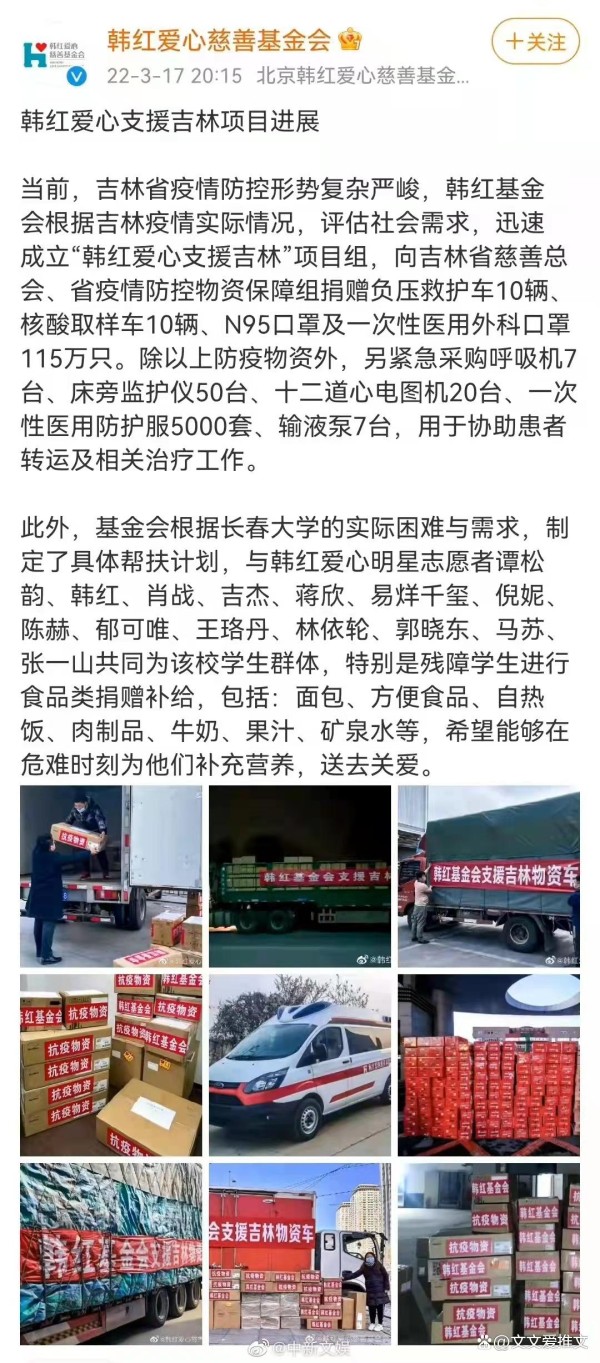Open photo of person standing beside red truck
The width and height of the screenshot is (600, 1363).
[300, 1253]
